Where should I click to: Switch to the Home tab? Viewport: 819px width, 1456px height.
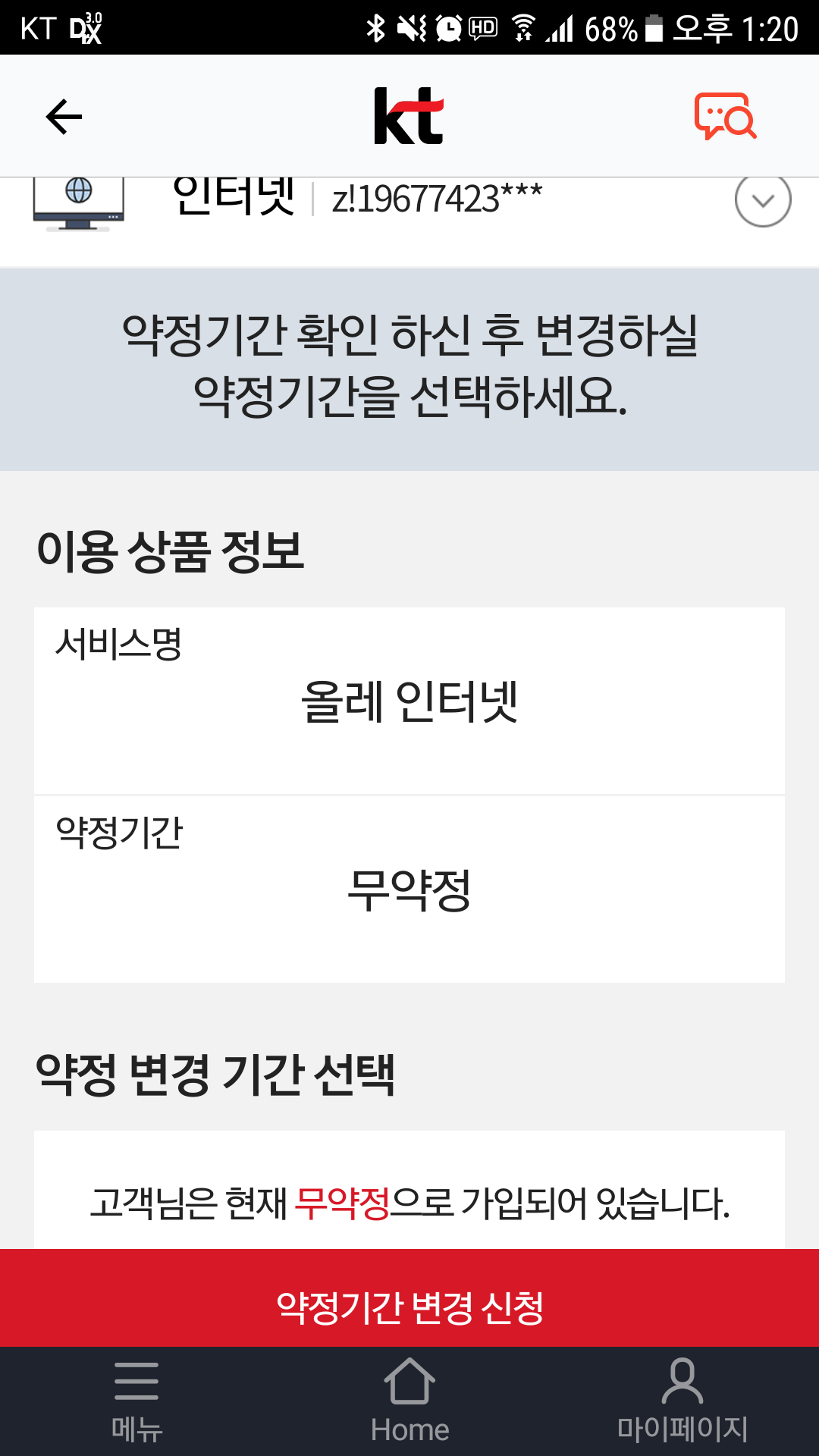tap(409, 1401)
